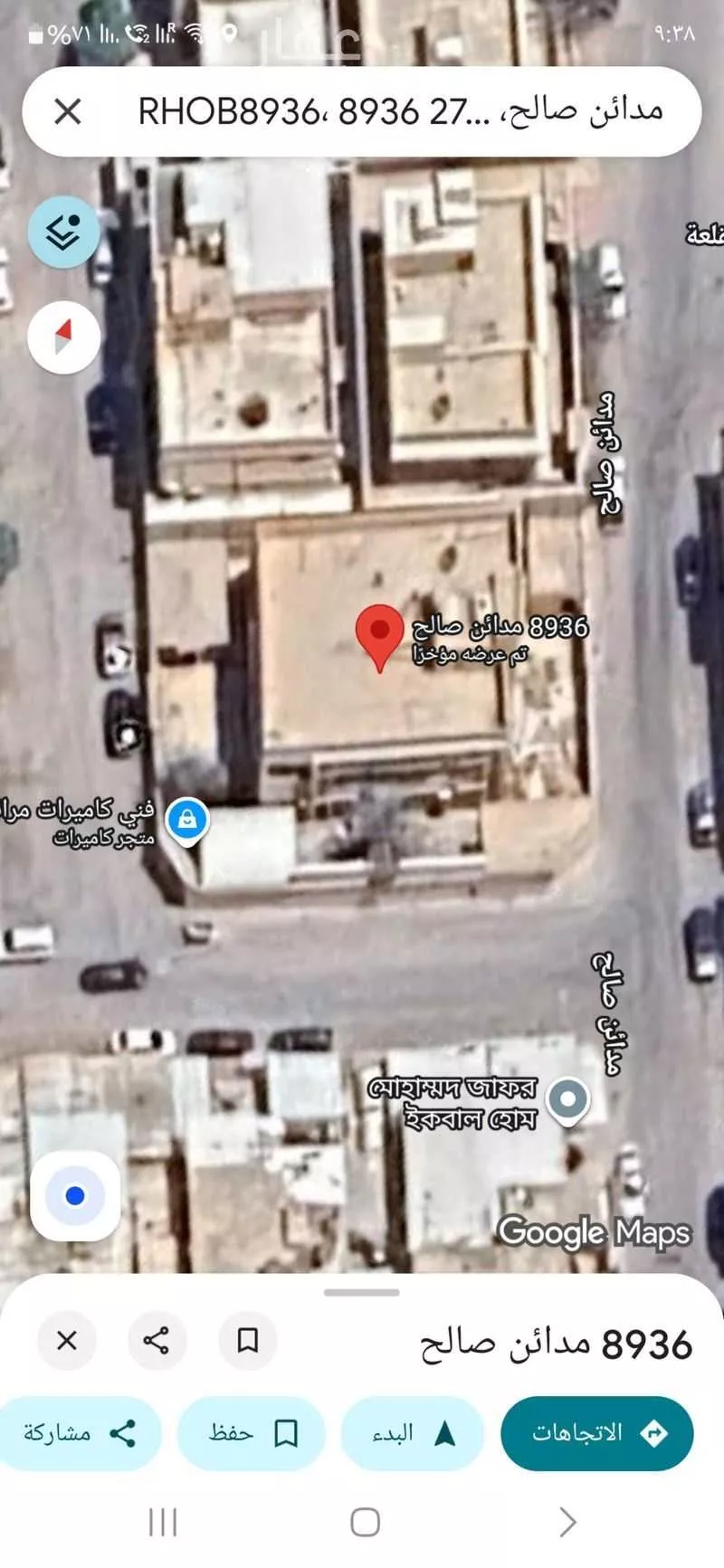Close the place details sheet
This screenshot has width=724, height=1568.
click(x=67, y=1340)
